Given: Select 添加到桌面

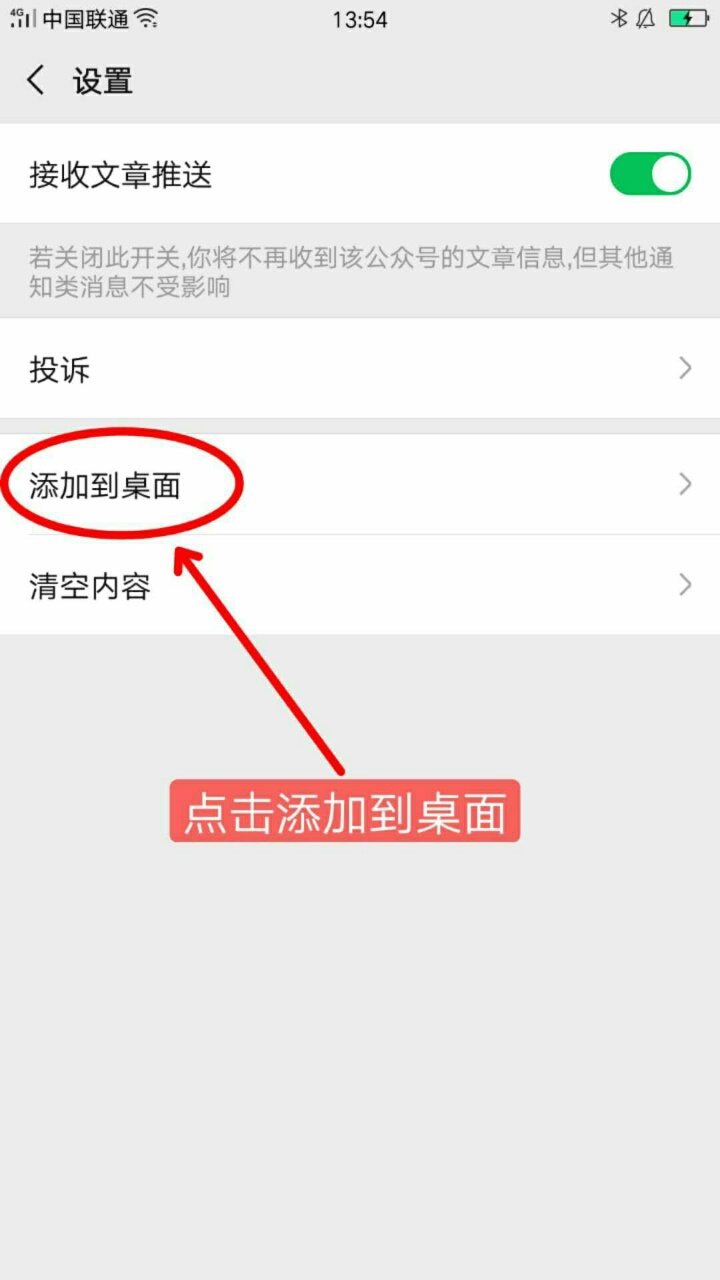Looking at the screenshot, I should 360,485.
